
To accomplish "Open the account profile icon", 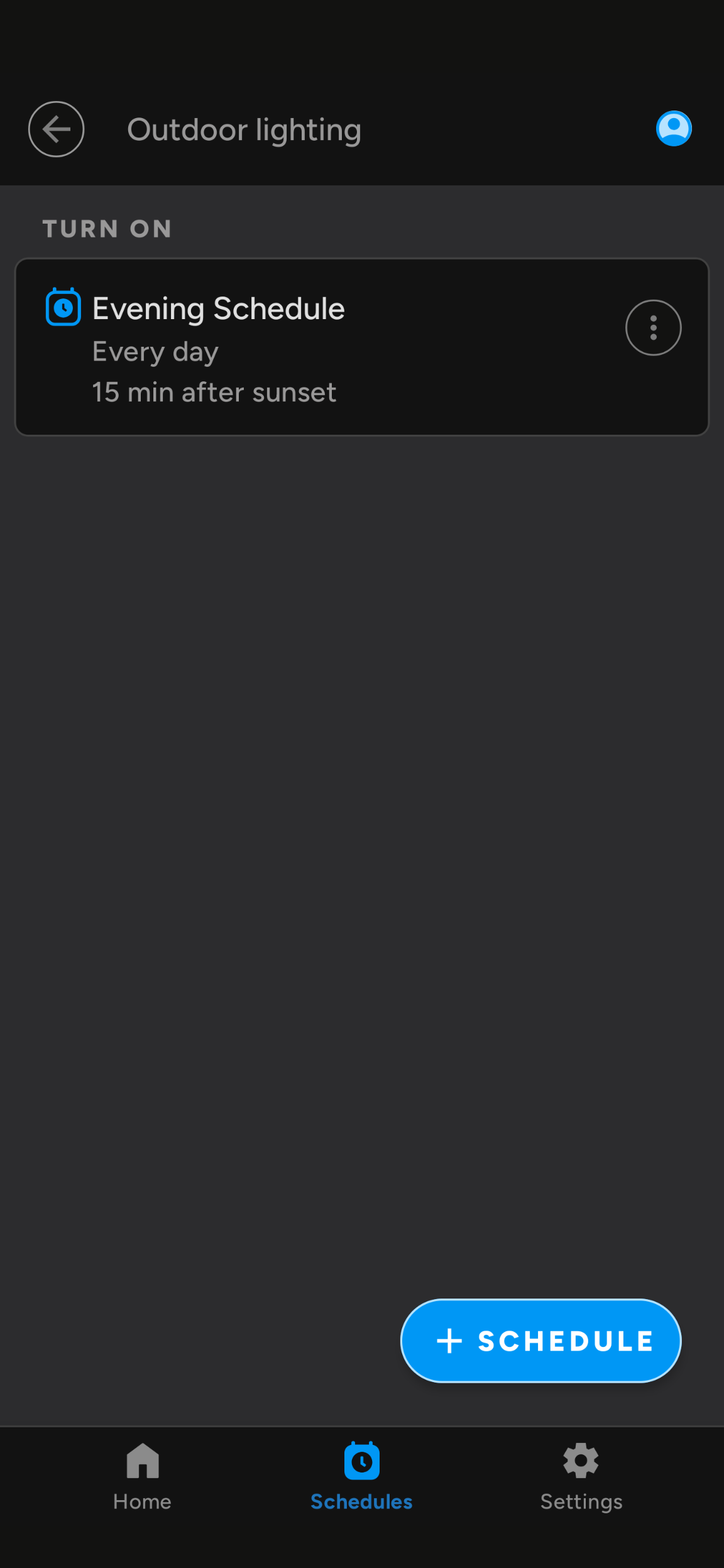I will [x=674, y=129].
